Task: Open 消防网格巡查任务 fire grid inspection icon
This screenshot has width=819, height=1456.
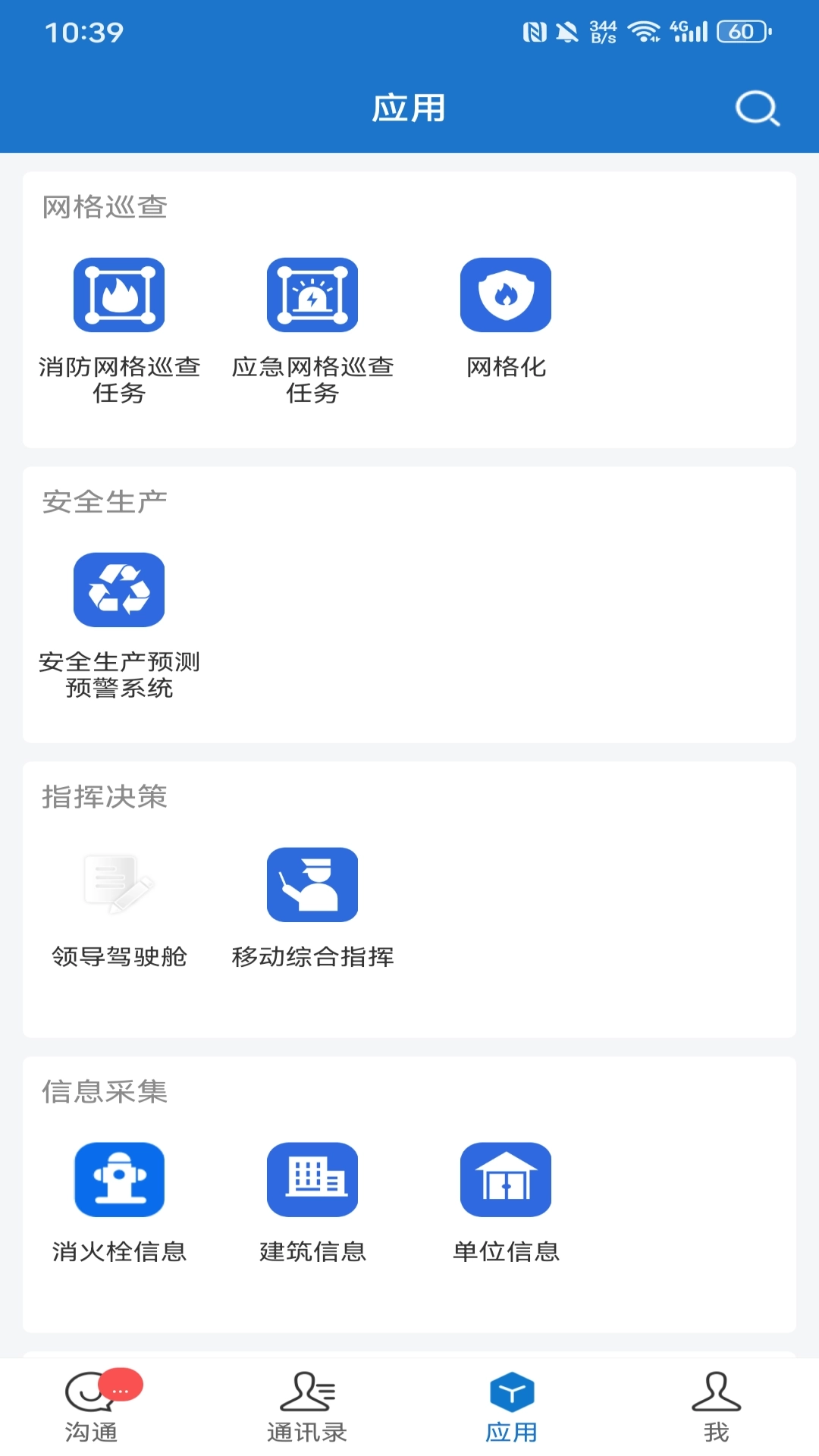Action: pyautogui.click(x=119, y=296)
